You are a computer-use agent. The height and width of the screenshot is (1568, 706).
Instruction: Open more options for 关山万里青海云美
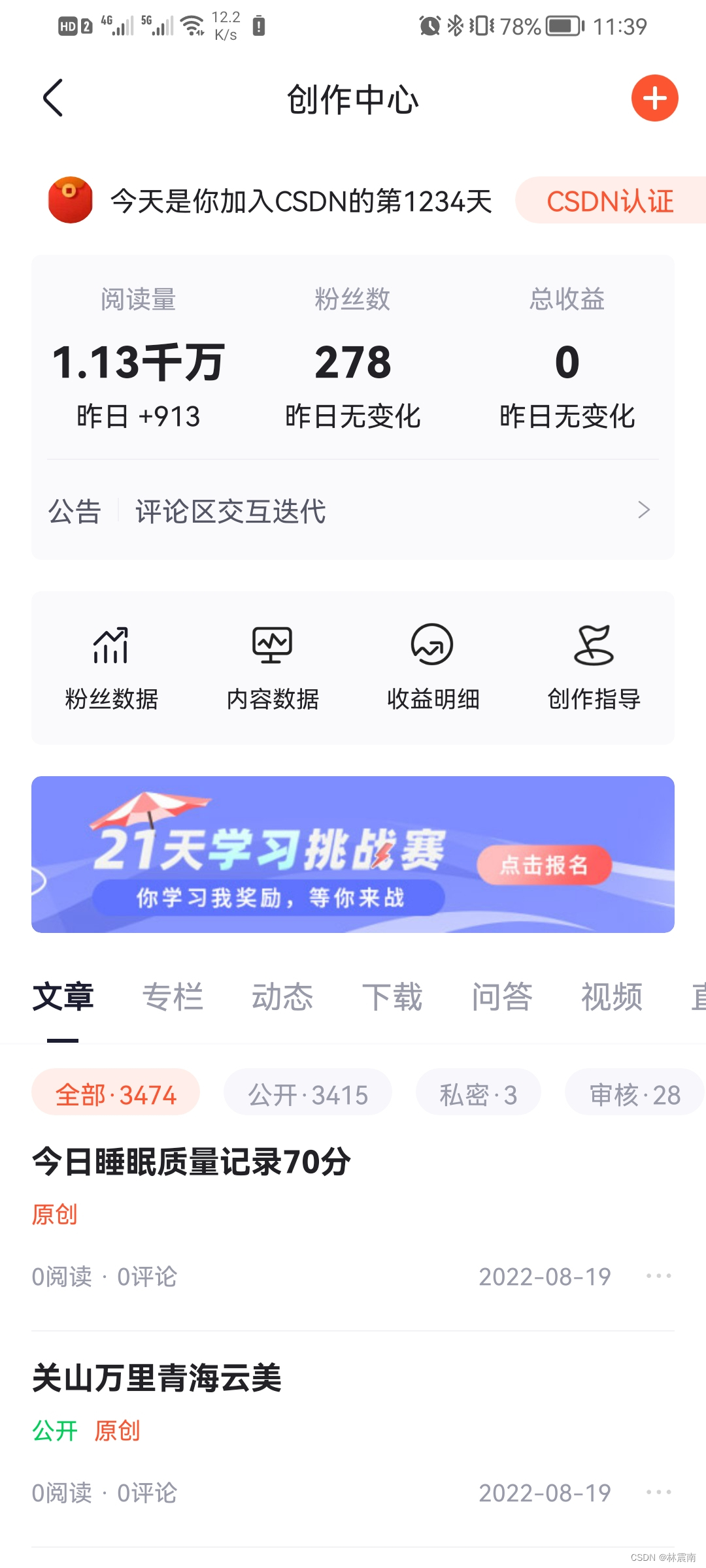658,1492
